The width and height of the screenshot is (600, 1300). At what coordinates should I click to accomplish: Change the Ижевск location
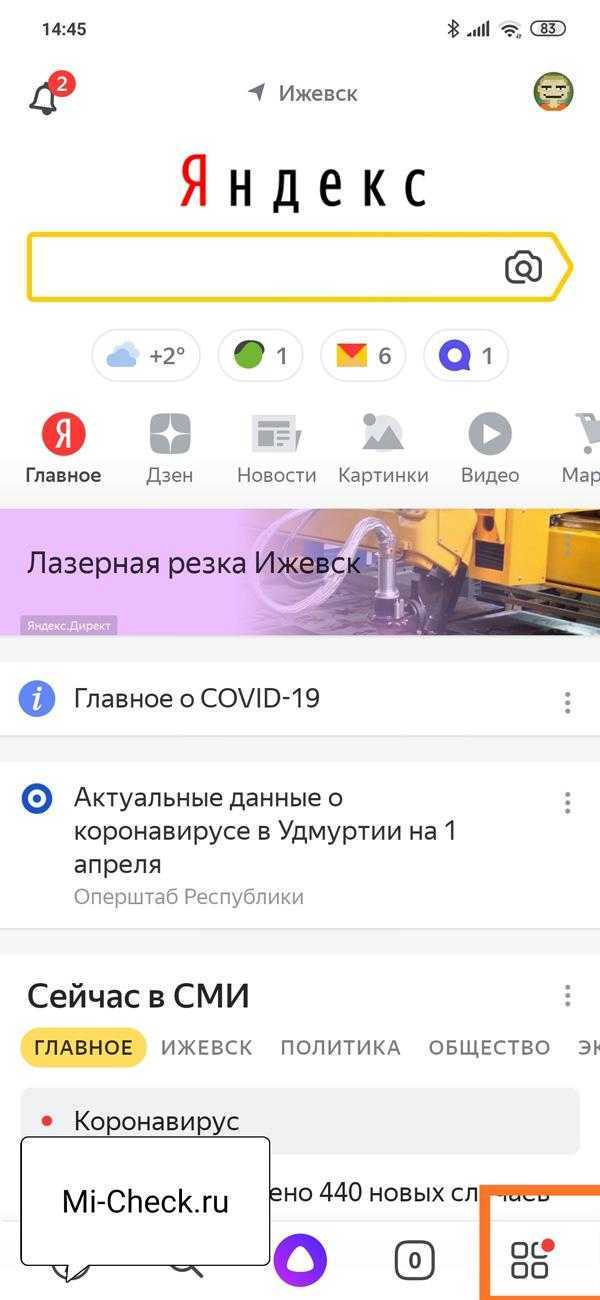coord(304,93)
